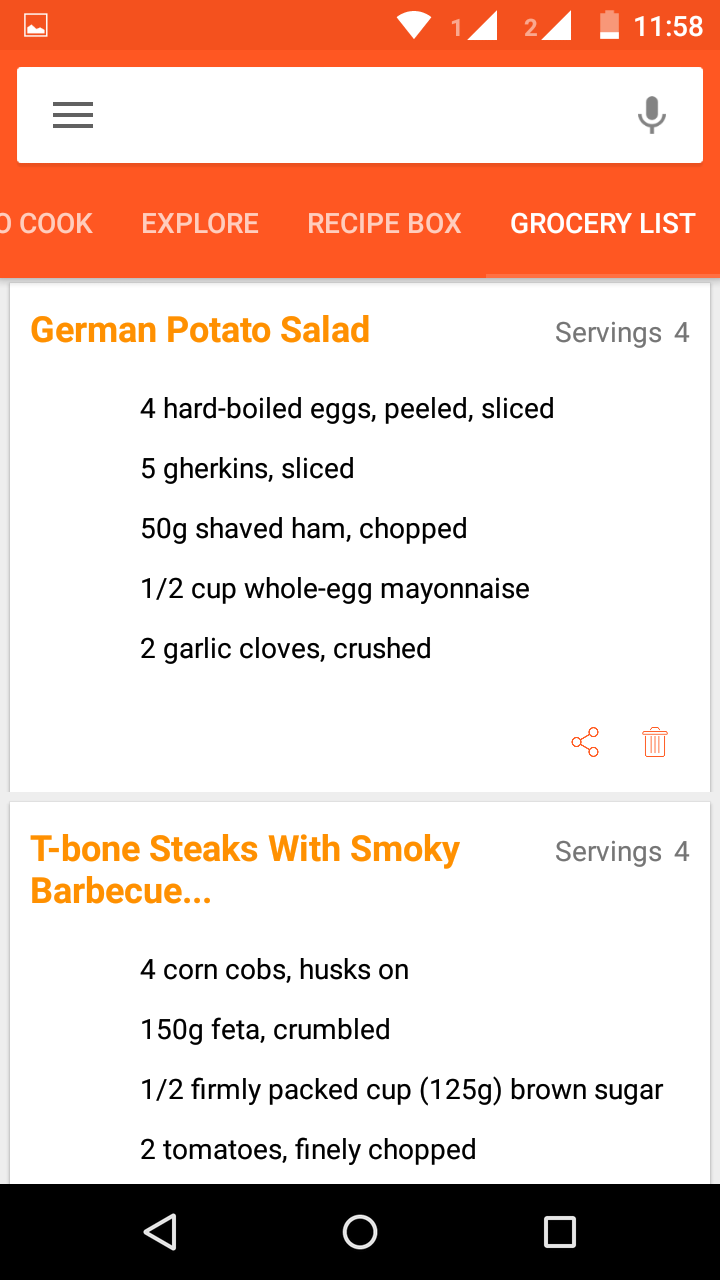Viewport: 720px width, 1280px height.
Task: Start a voice search
Action: 651,114
